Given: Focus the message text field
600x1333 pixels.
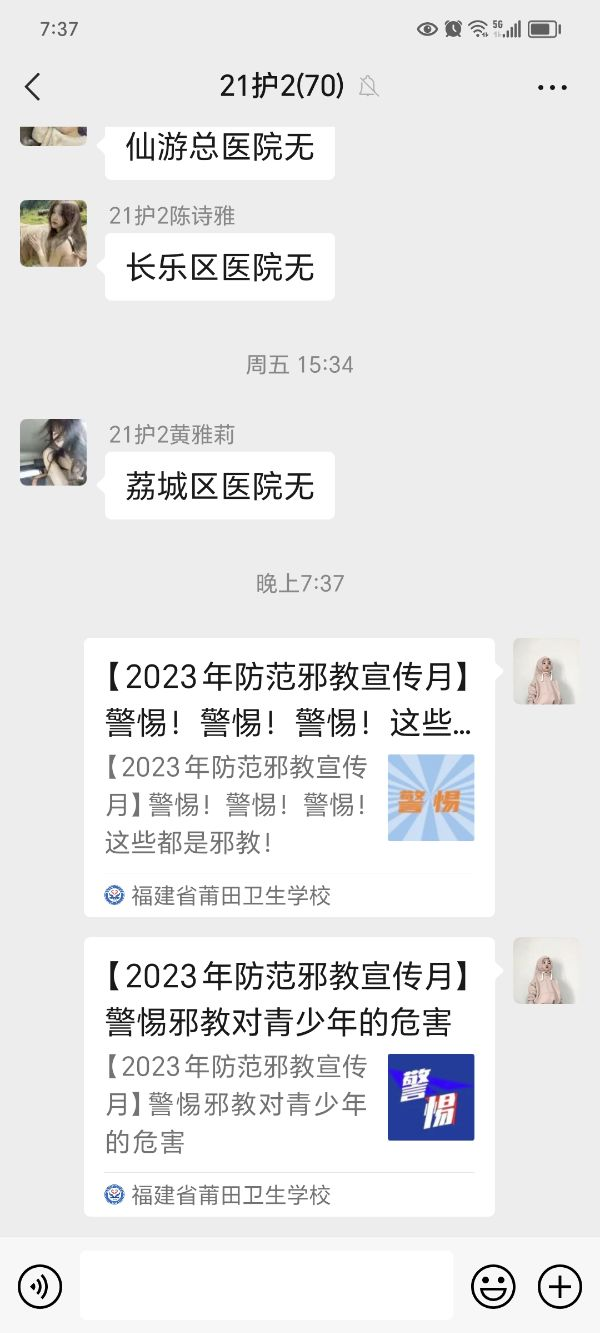Looking at the screenshot, I should (266, 1286).
